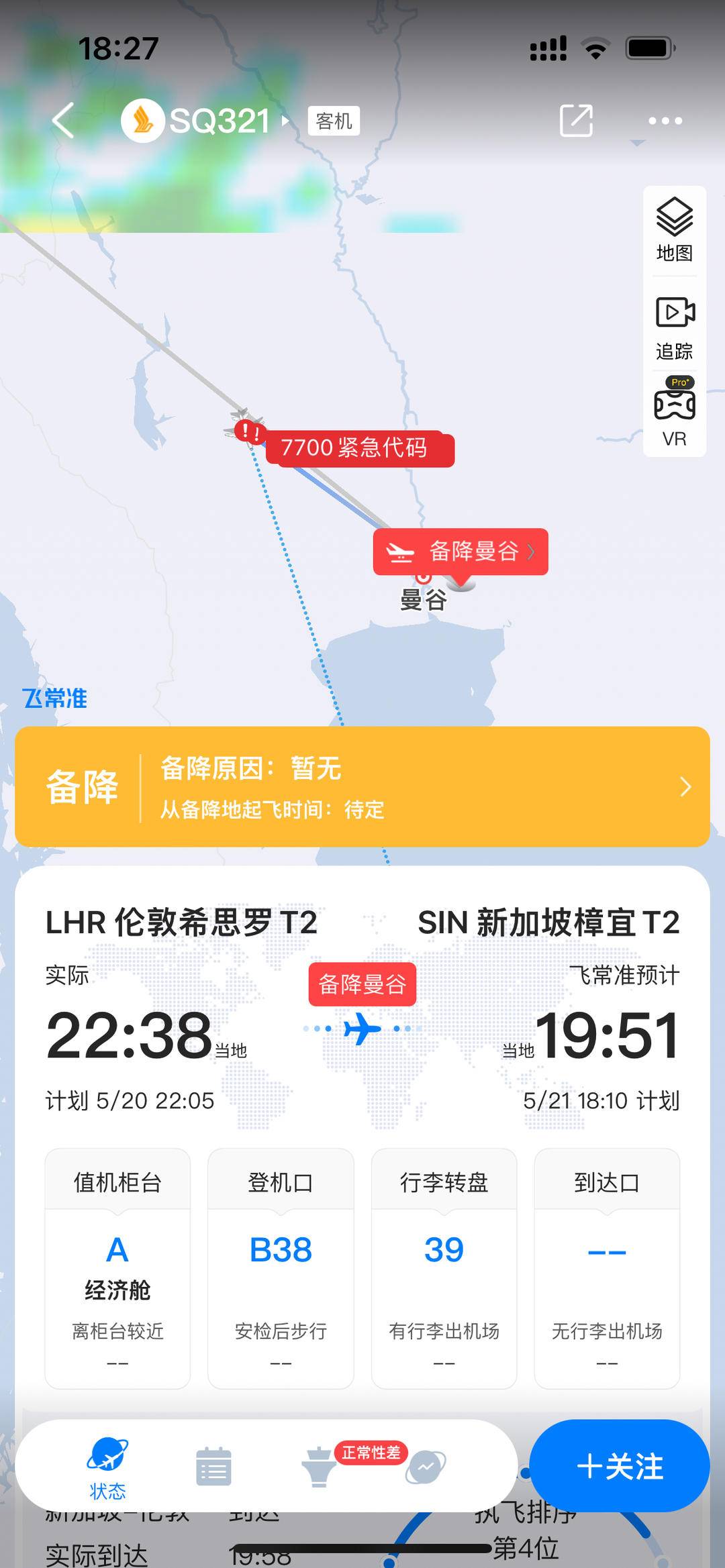725x1568 pixels.
Task: Switch to the 状态 status tab
Action: pos(107,1467)
